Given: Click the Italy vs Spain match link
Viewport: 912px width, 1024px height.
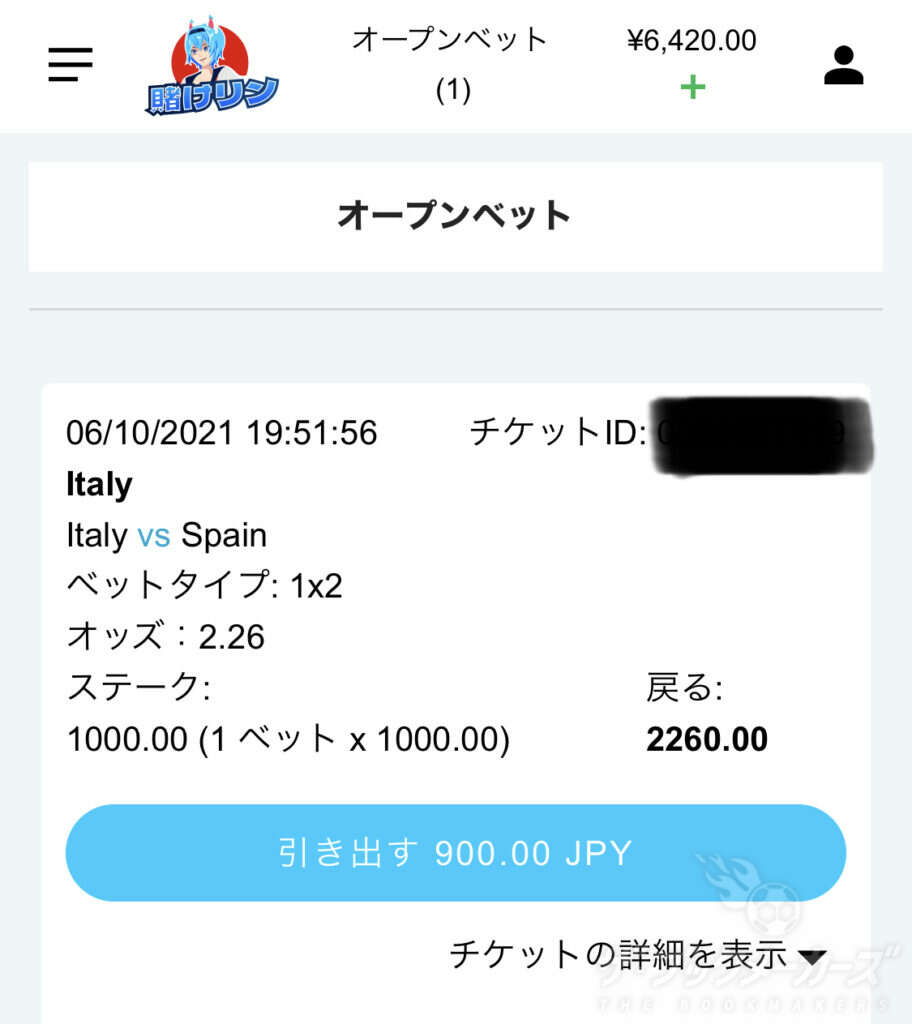Looking at the screenshot, I should click(x=166, y=535).
